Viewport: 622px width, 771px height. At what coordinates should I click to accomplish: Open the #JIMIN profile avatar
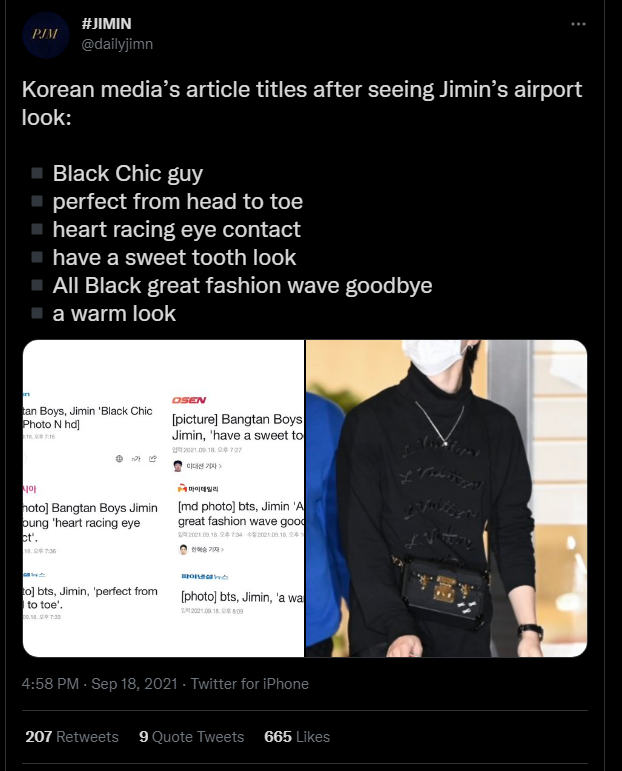(x=44, y=34)
